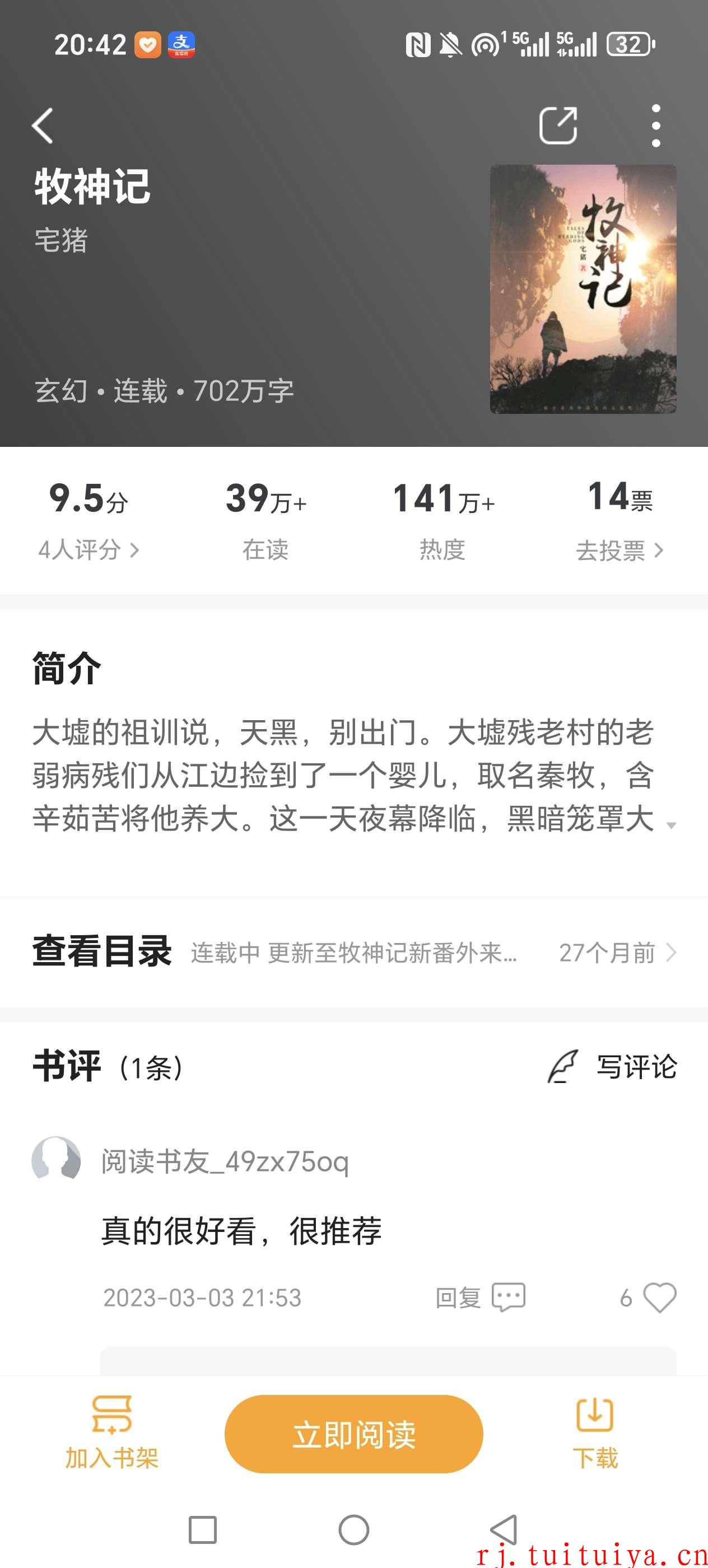Open profile of 阅读书友_49zx75oq
Viewport: 708px width, 1568px height.
225,1161
